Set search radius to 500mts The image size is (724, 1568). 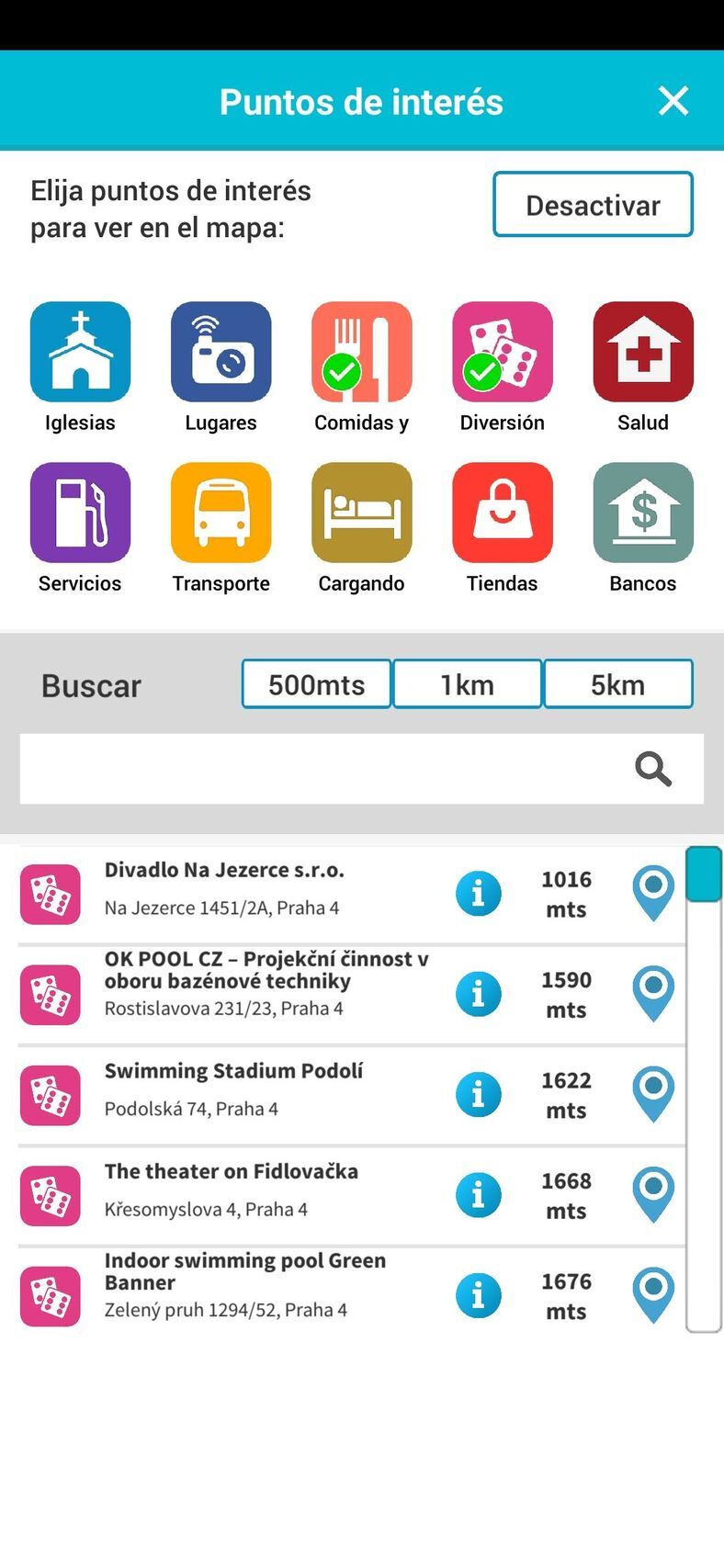316,684
